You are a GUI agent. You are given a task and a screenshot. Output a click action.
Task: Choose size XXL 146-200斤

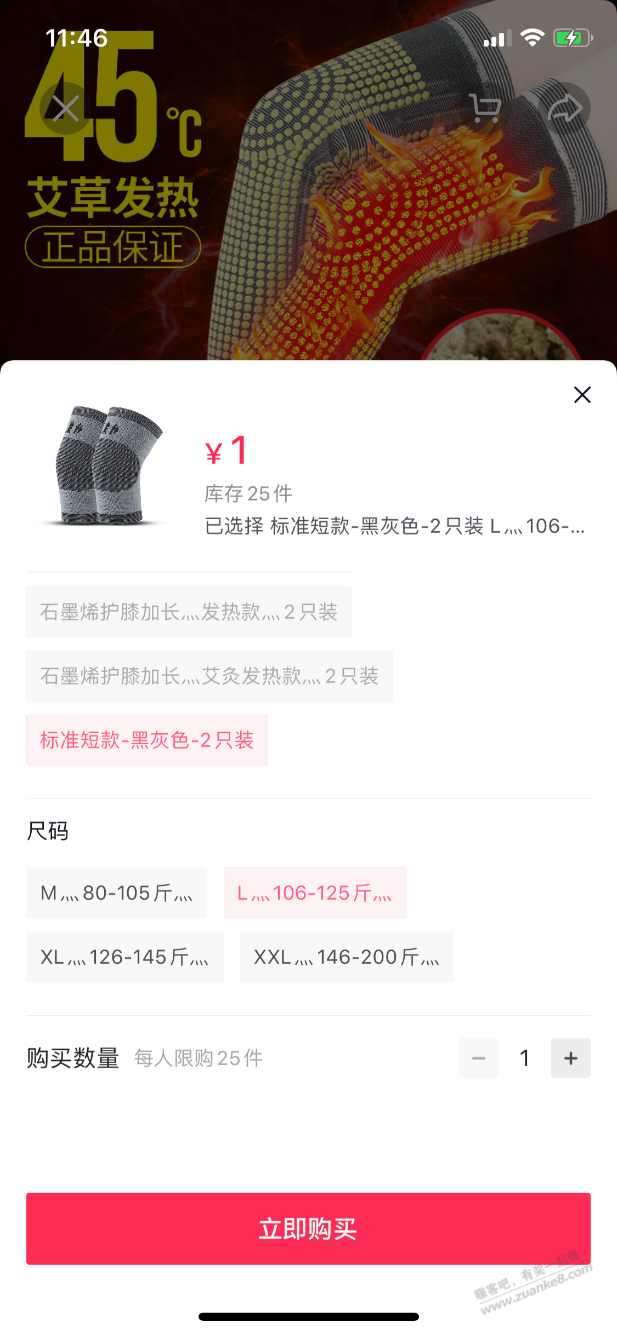pos(346,957)
